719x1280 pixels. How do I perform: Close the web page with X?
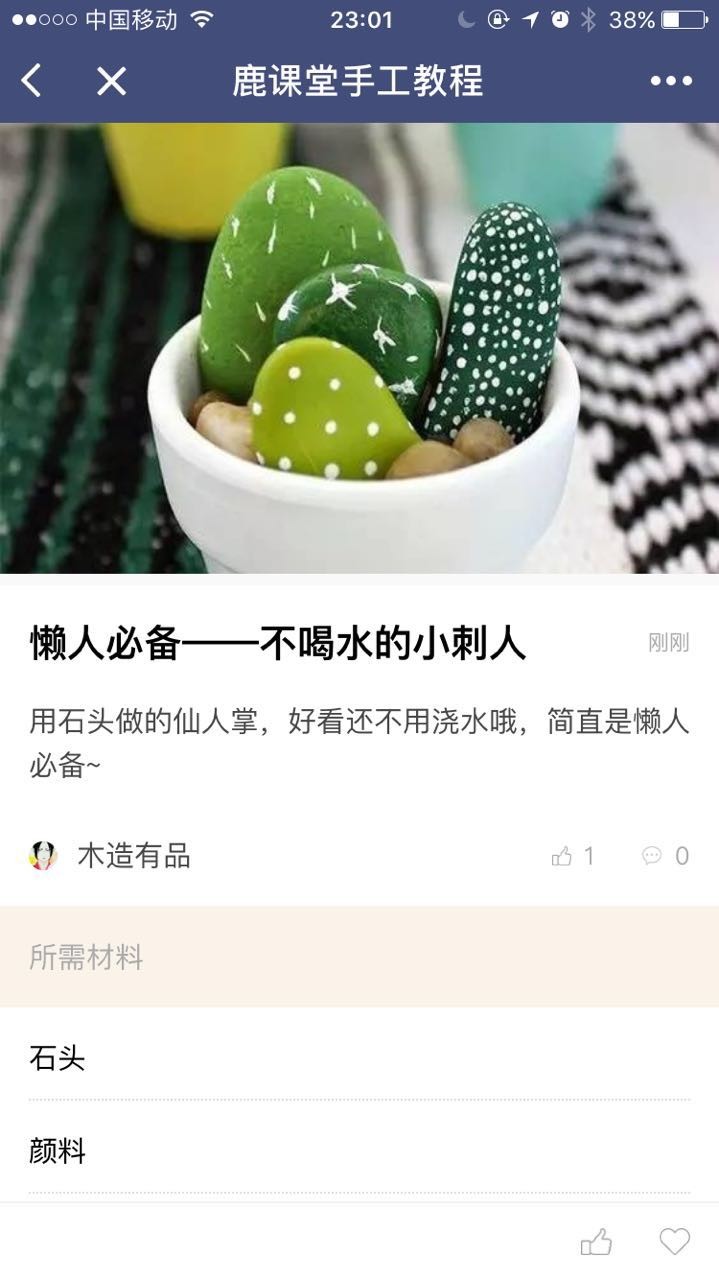(111, 81)
